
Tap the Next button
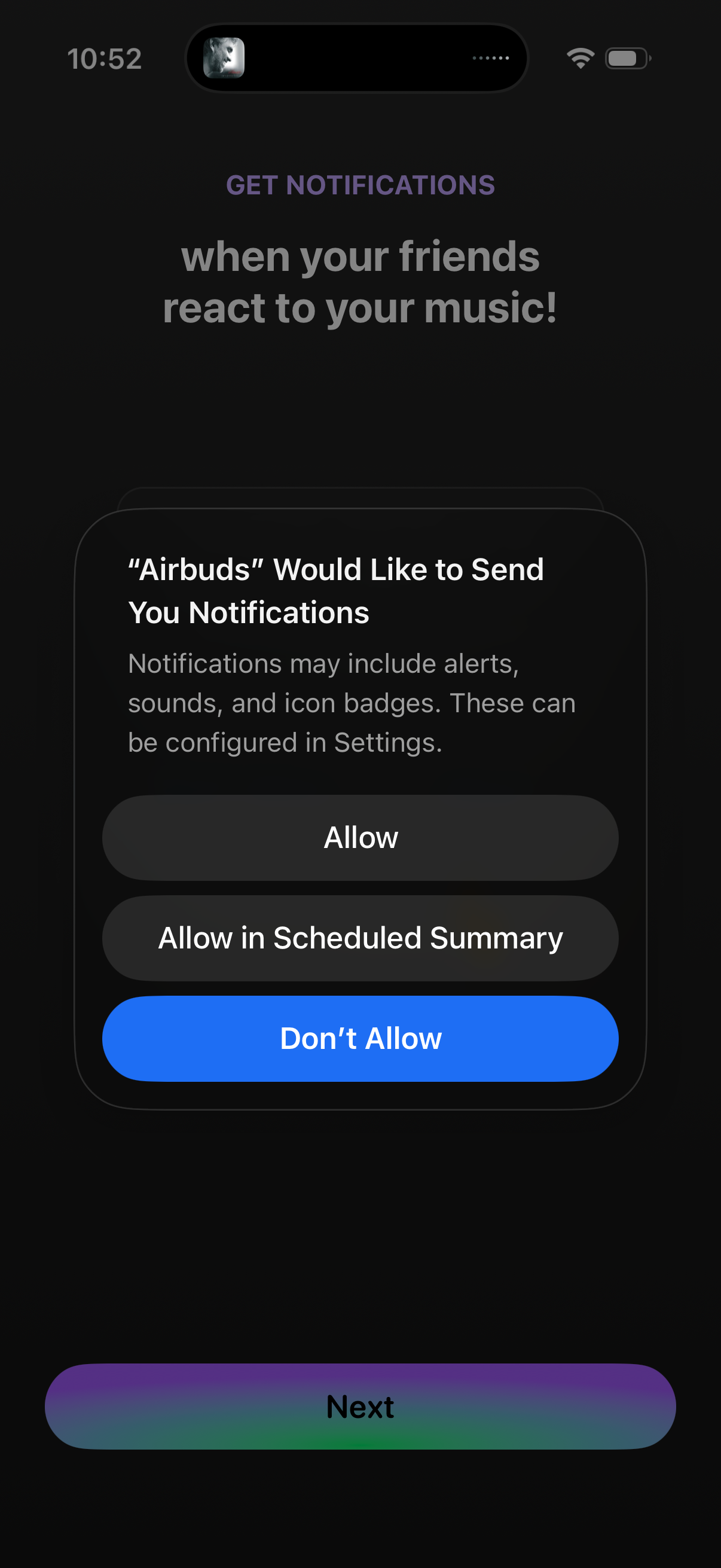click(x=360, y=1407)
